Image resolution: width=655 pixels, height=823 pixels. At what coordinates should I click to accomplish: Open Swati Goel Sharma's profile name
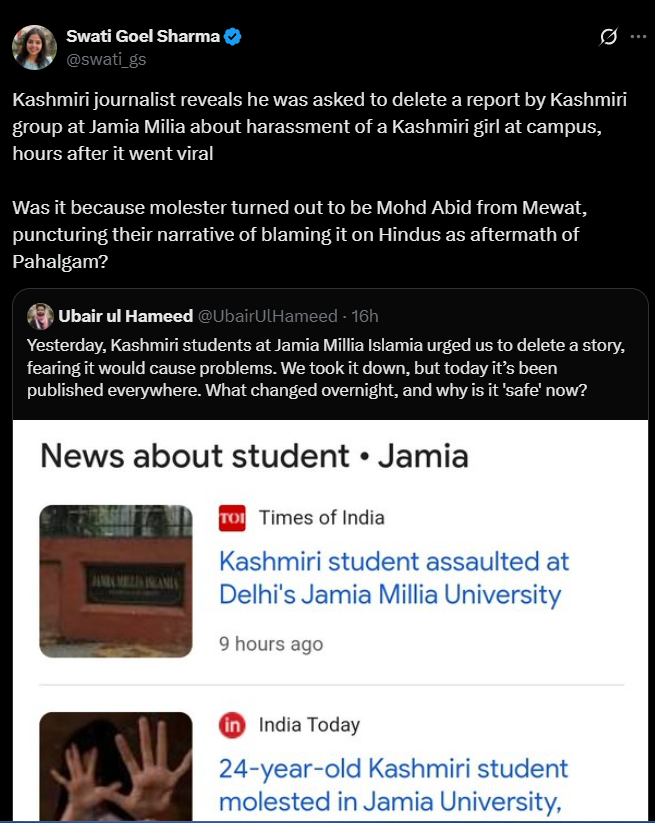click(x=143, y=37)
